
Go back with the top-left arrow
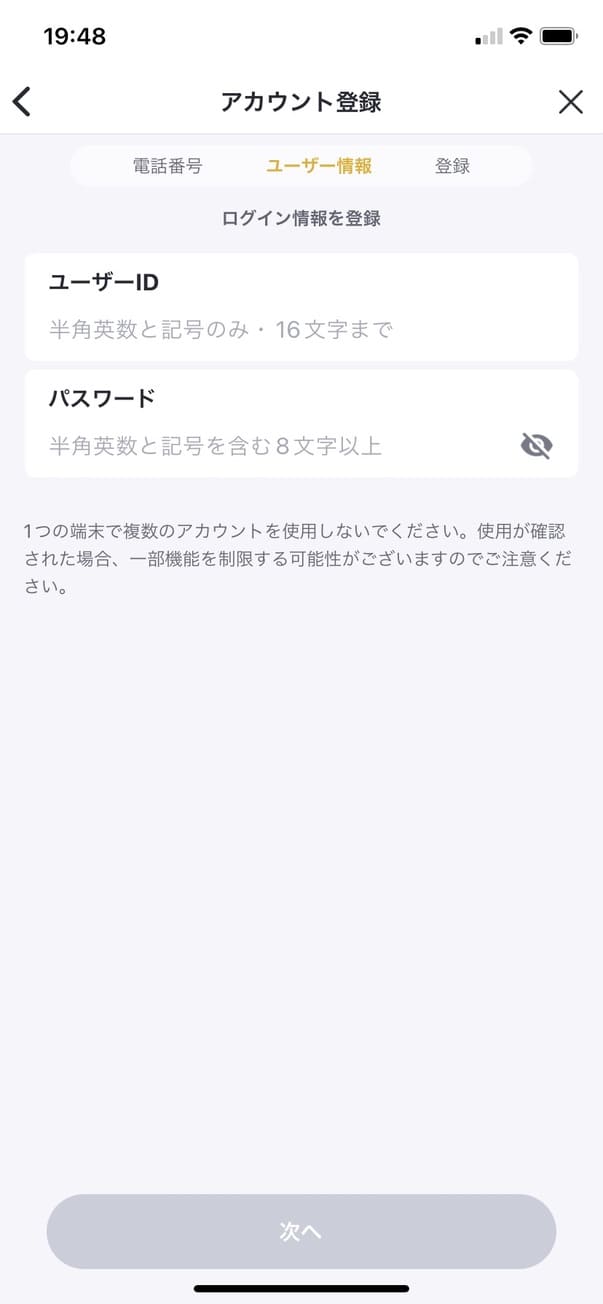click(22, 102)
